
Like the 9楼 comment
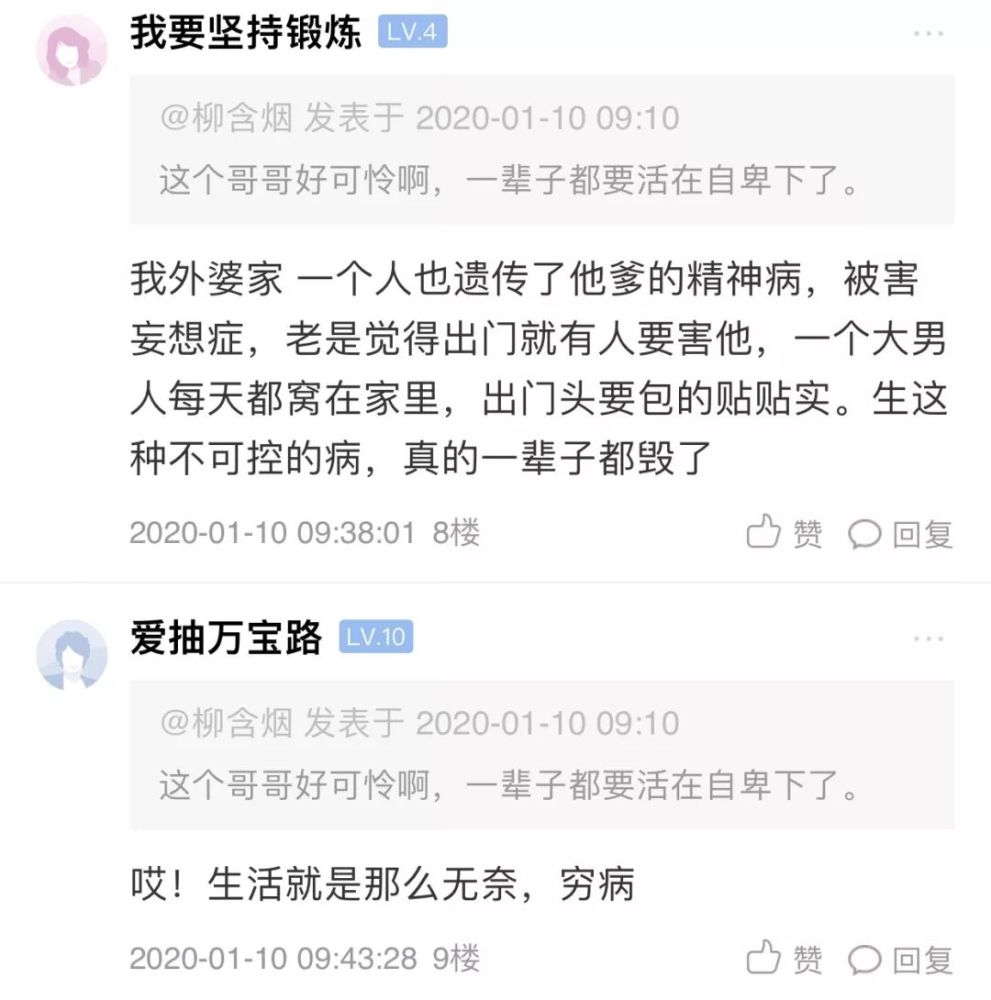(785, 958)
